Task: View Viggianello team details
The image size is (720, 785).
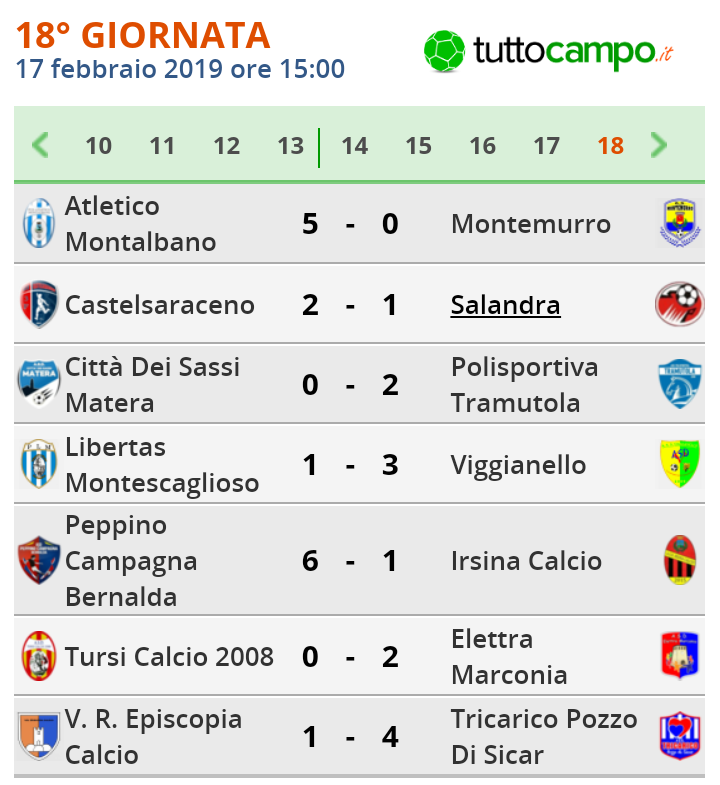Action: click(x=518, y=465)
